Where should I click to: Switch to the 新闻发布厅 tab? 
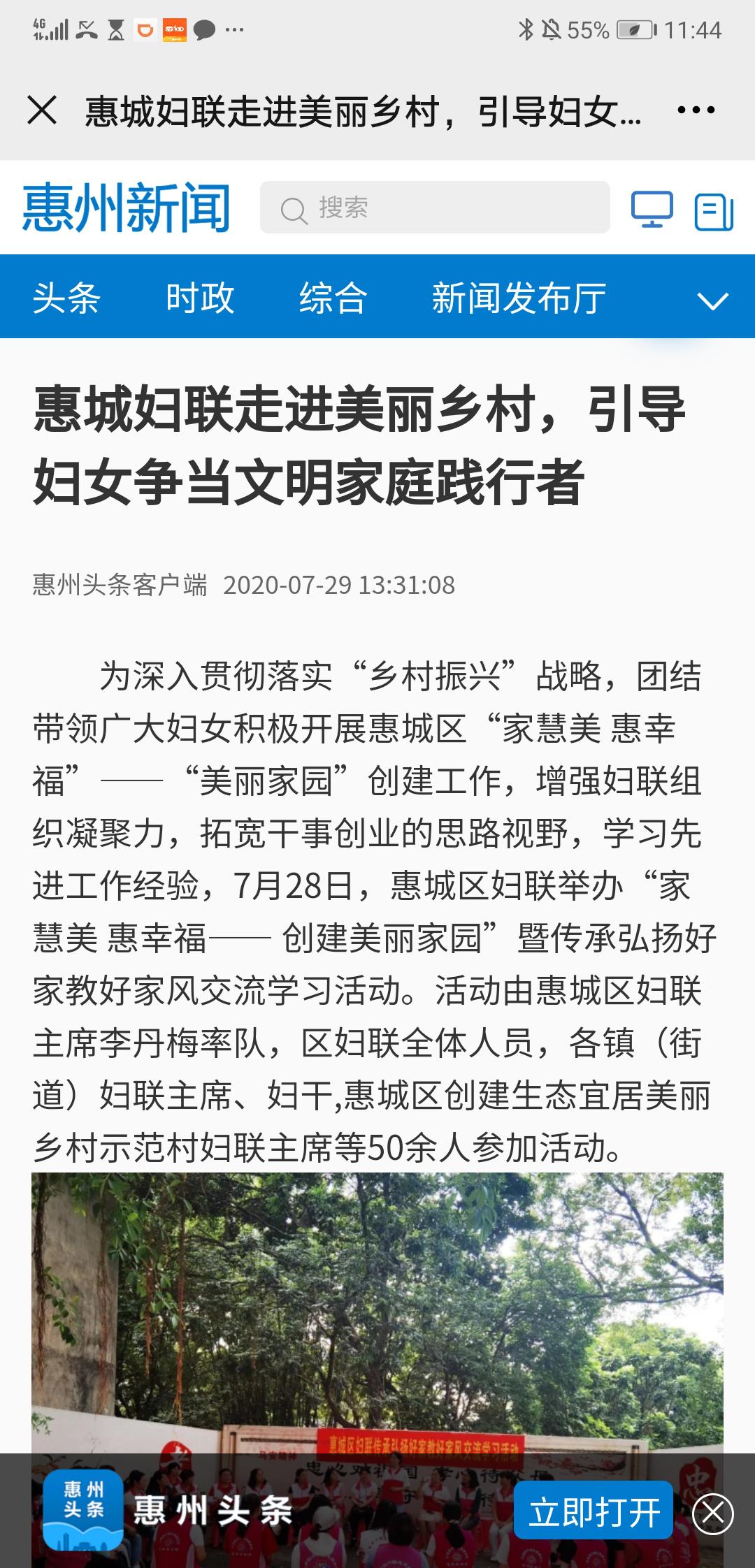point(519,298)
